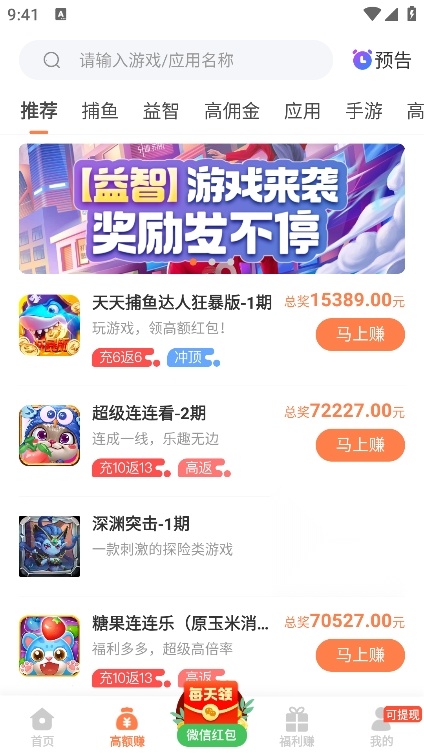Tap 马上赚 for 超级连连看-2期
424x753 pixels.
[360, 445]
